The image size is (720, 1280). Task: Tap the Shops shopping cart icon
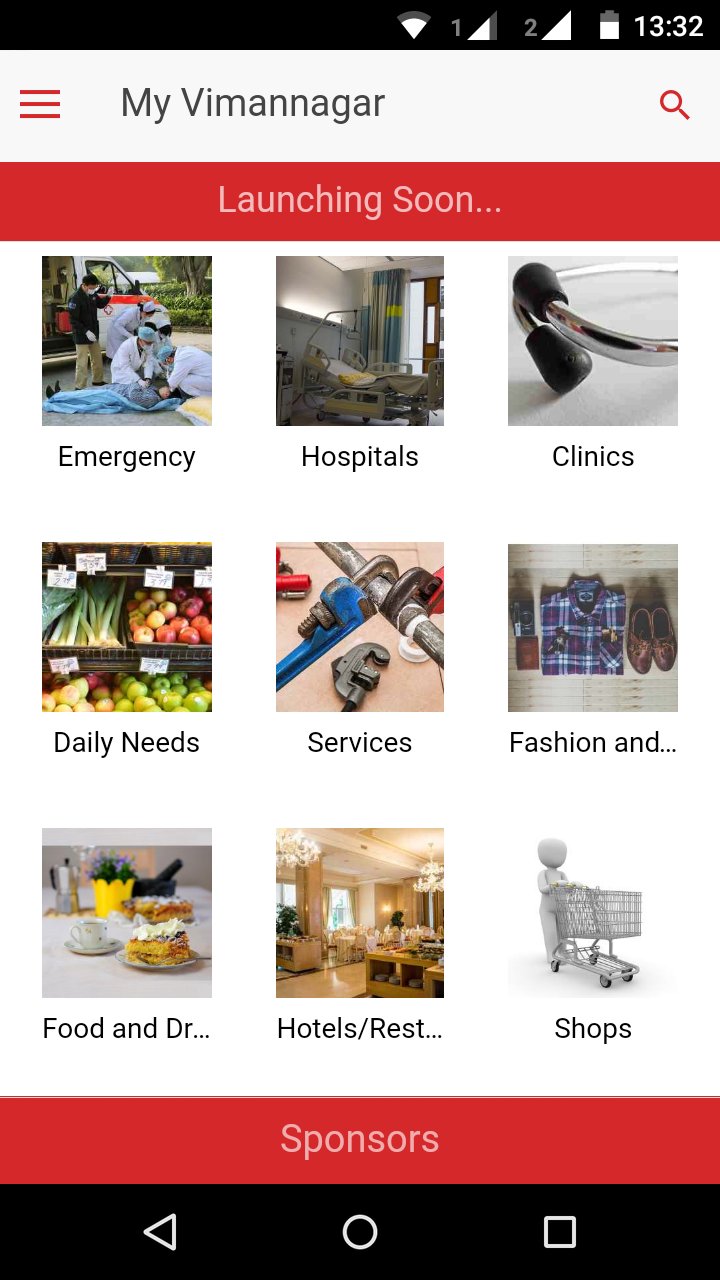click(592, 912)
